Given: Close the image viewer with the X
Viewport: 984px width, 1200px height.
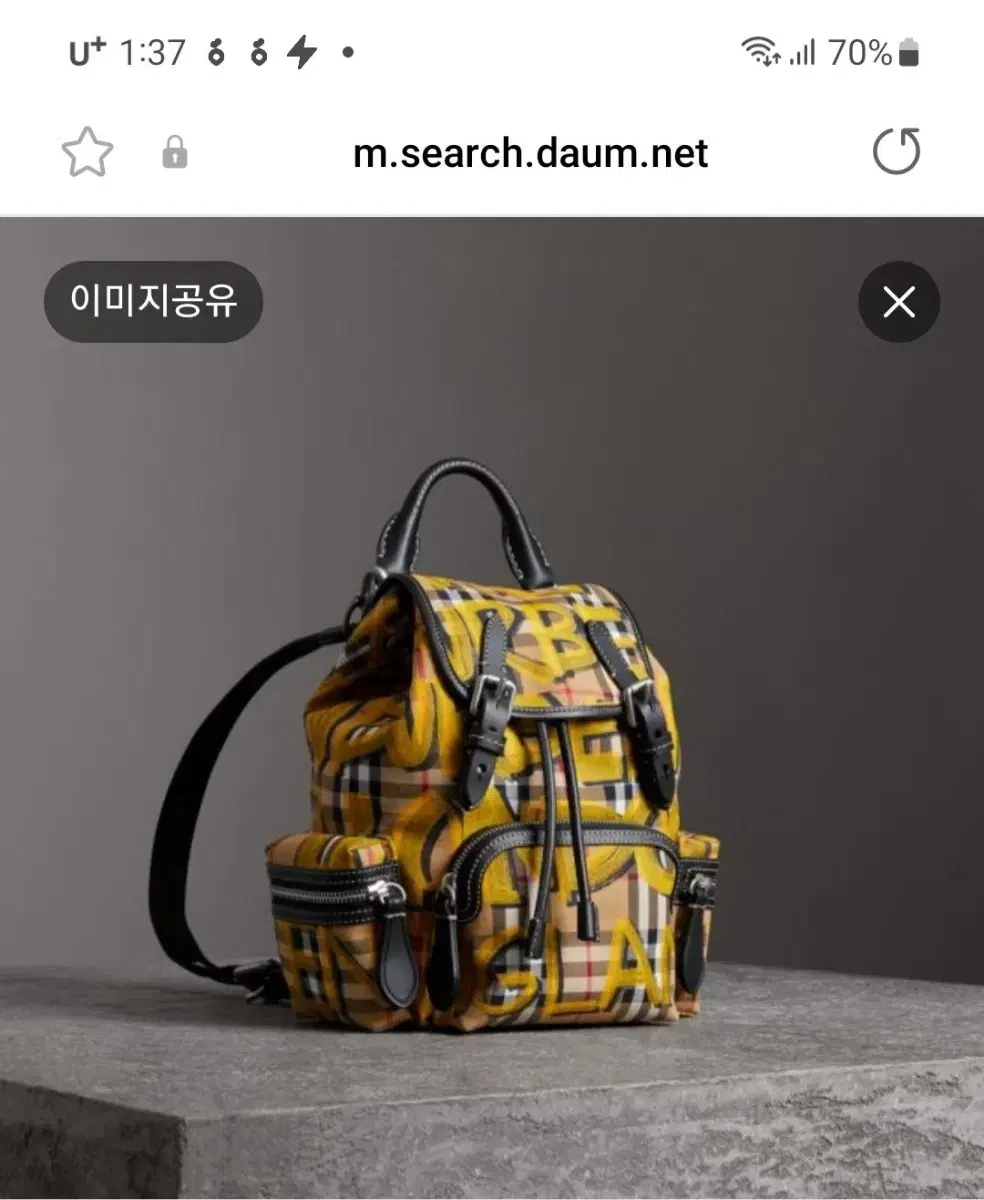Looking at the screenshot, I should [x=898, y=302].
